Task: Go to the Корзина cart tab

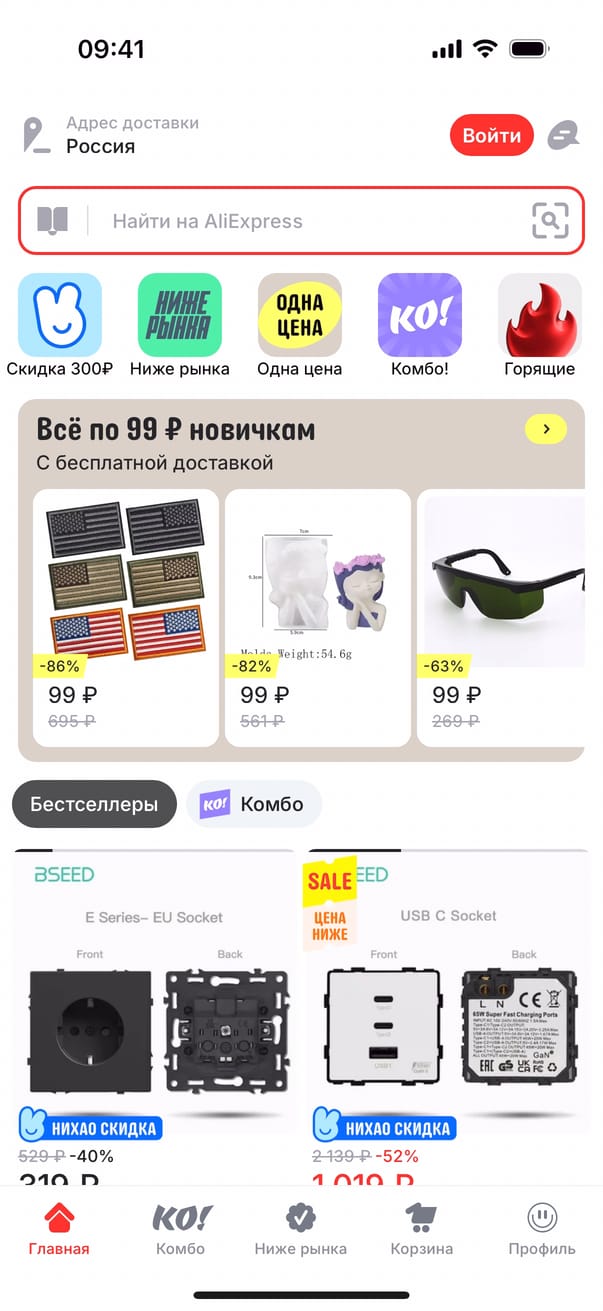Action: pyautogui.click(x=421, y=1229)
